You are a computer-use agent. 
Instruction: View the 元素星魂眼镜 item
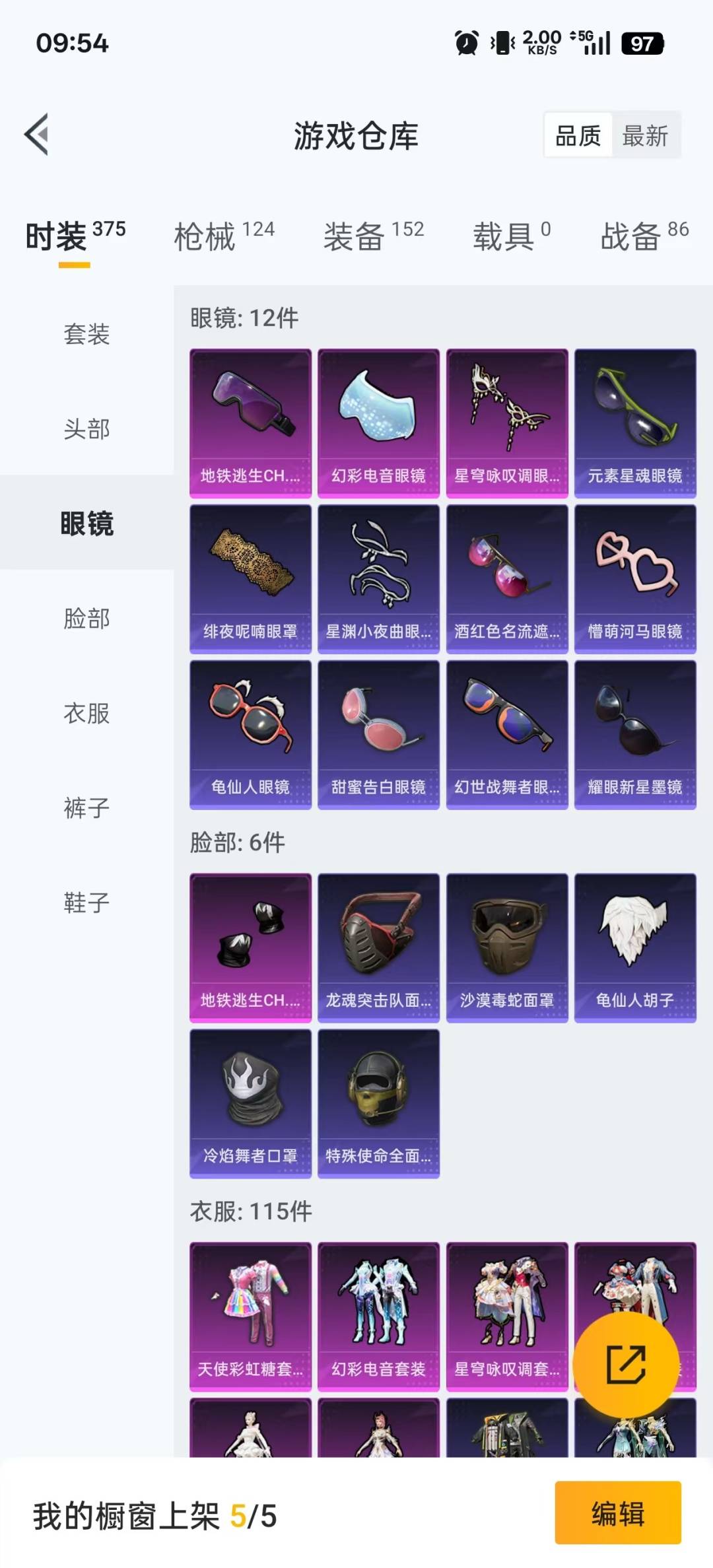click(x=635, y=423)
